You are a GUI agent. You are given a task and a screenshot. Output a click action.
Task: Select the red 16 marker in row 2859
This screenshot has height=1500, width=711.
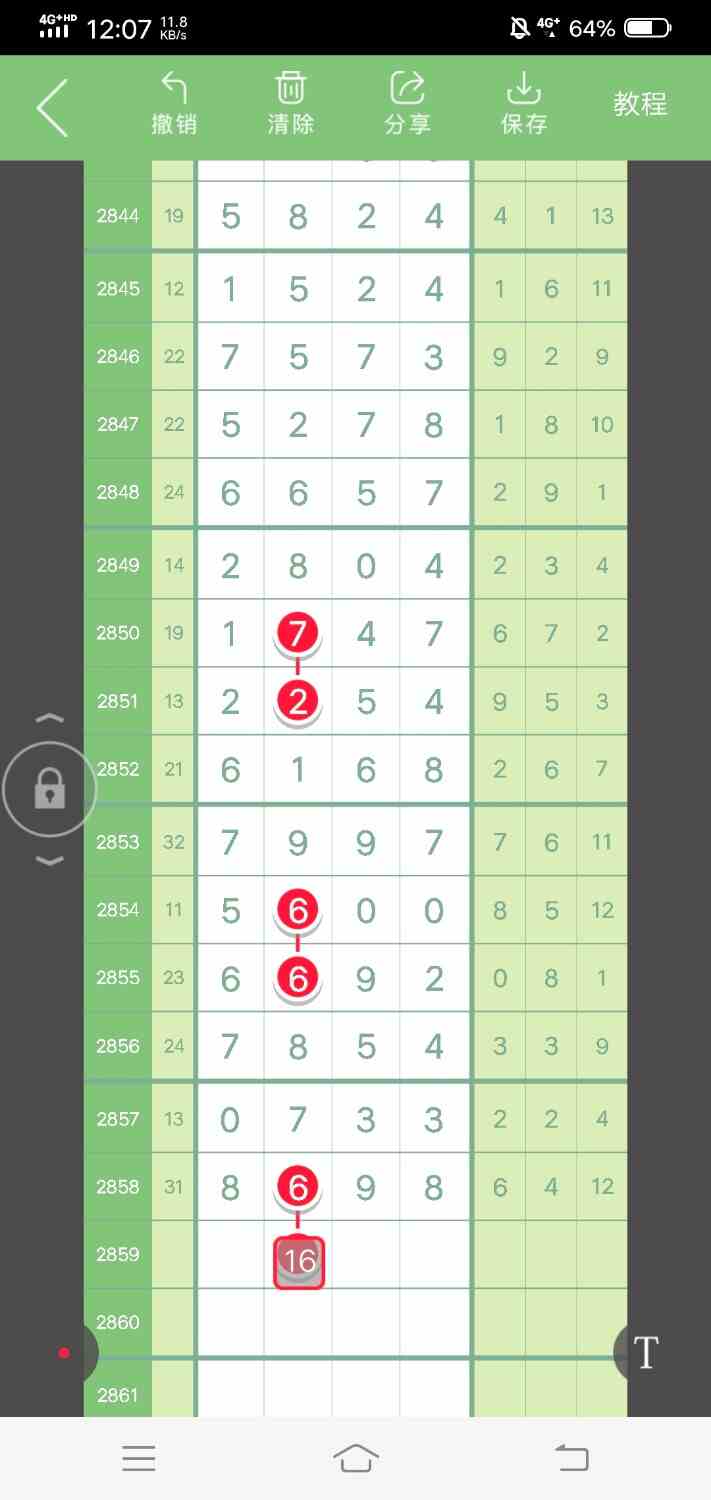click(299, 1261)
